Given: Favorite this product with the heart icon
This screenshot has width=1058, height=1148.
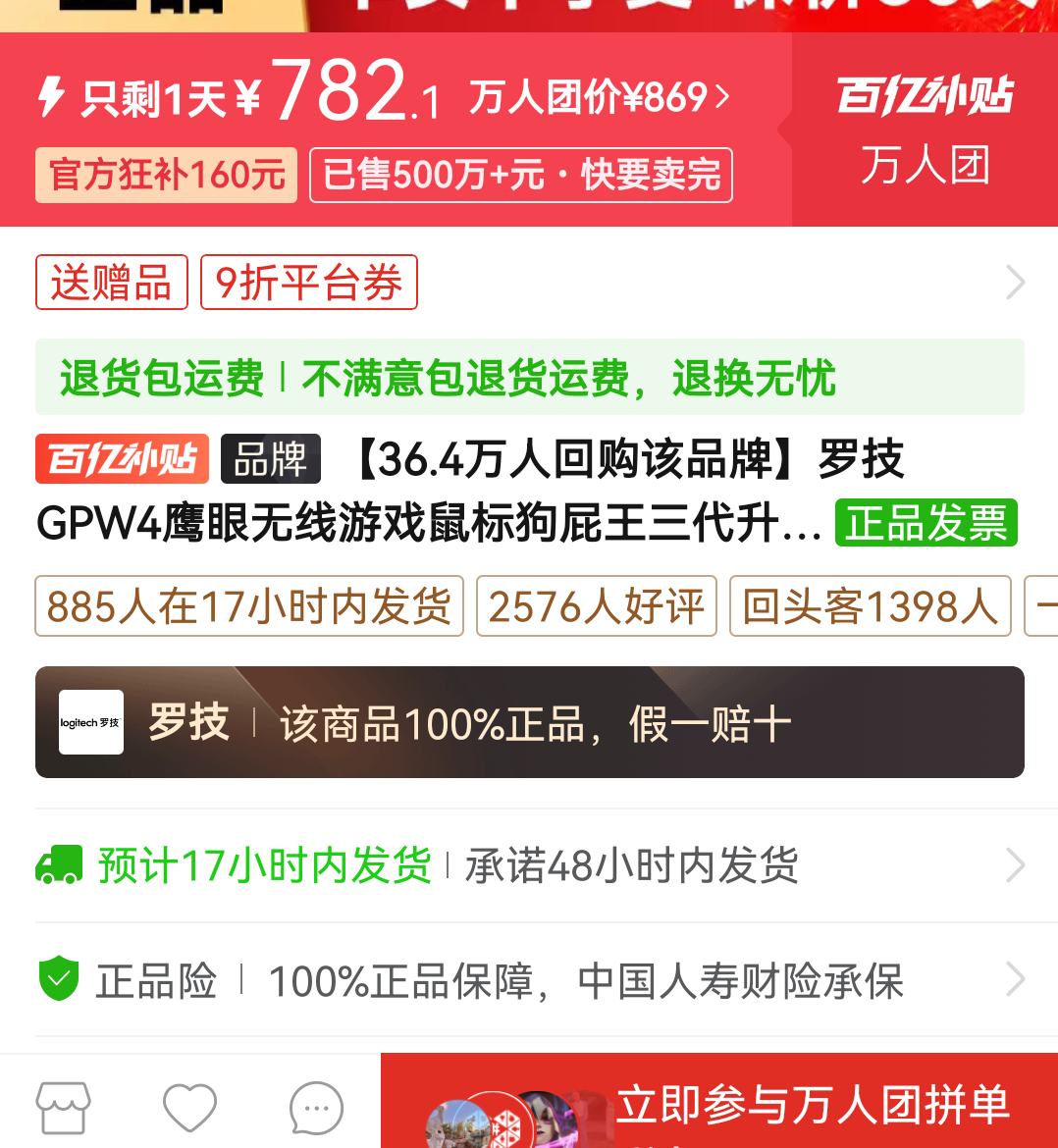Looking at the screenshot, I should [189, 1107].
